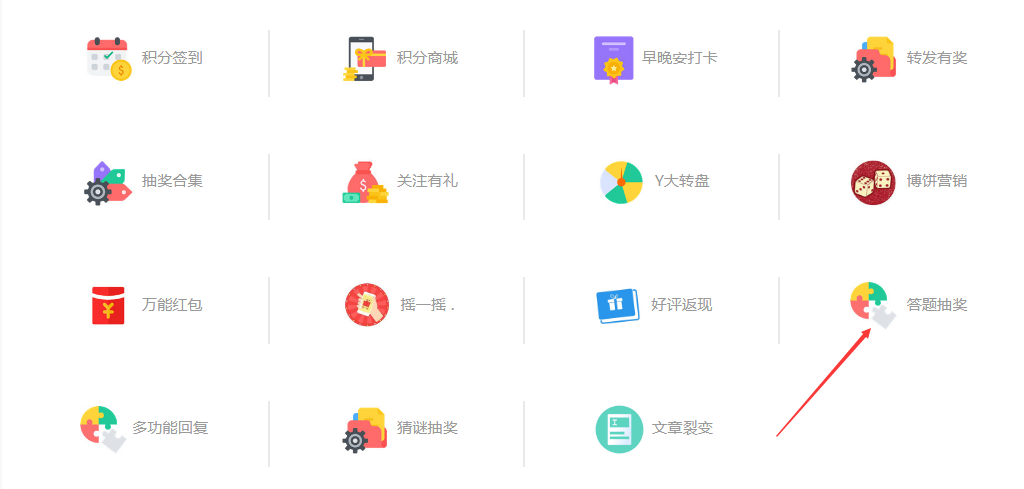Select 答题抽奖 feature
The width and height of the screenshot is (1024, 489).
(x=910, y=305)
